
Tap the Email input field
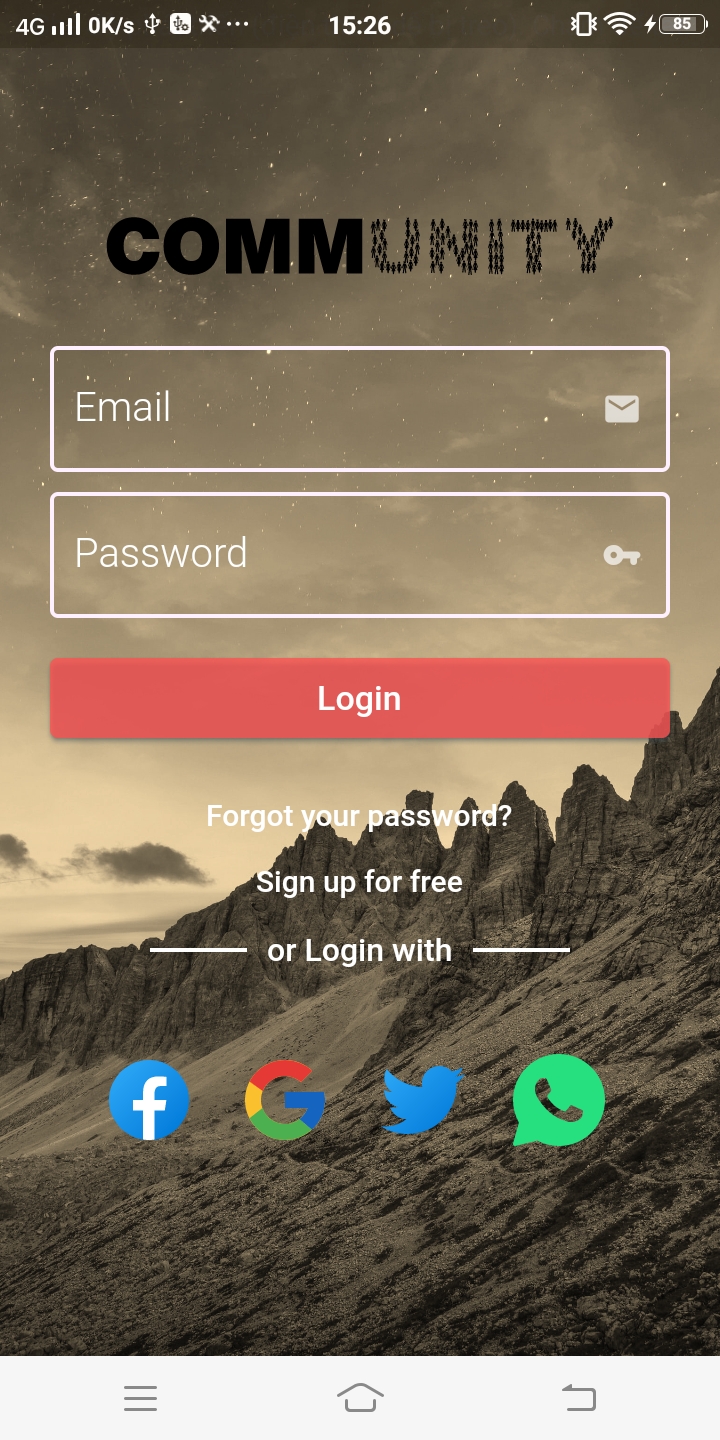tap(360, 409)
